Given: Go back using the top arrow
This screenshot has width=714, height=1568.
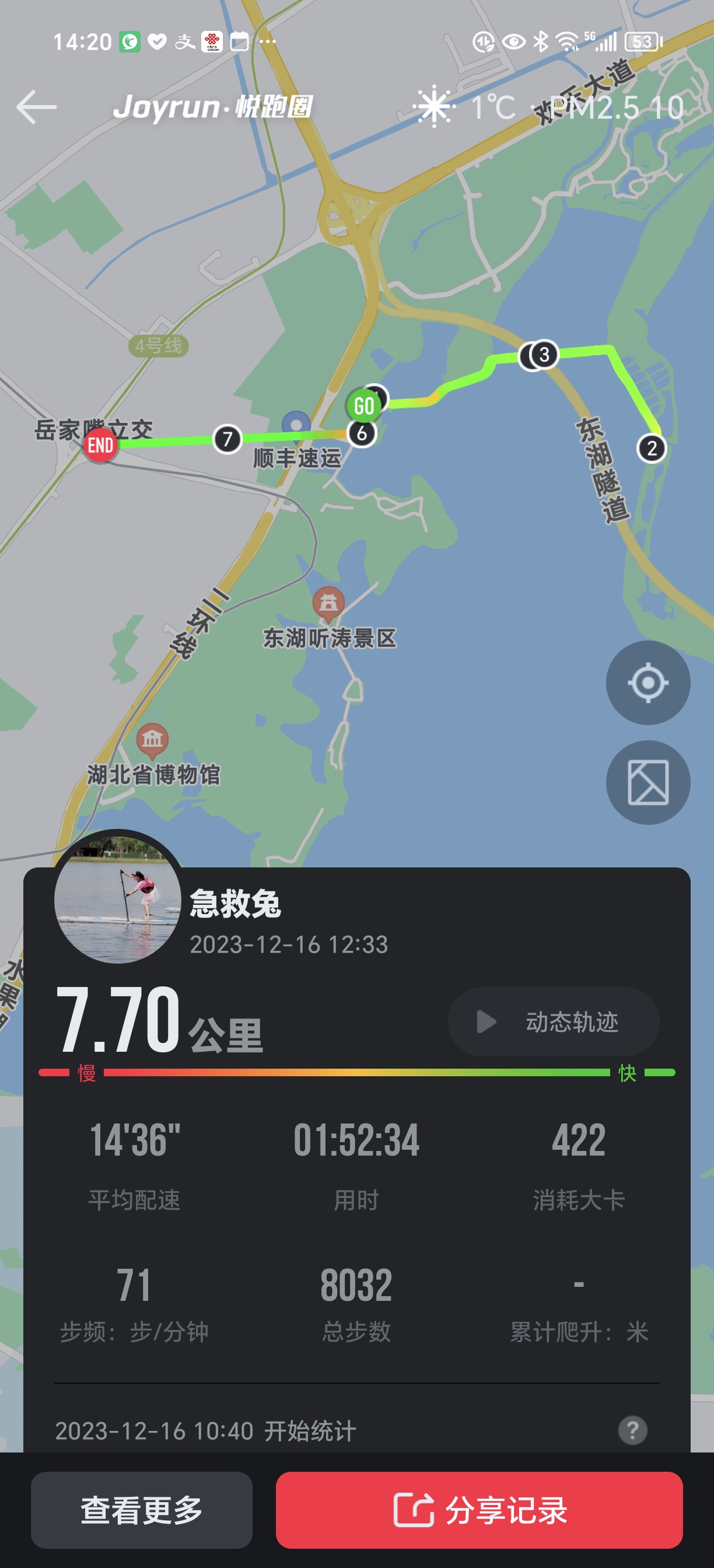Looking at the screenshot, I should (37, 107).
